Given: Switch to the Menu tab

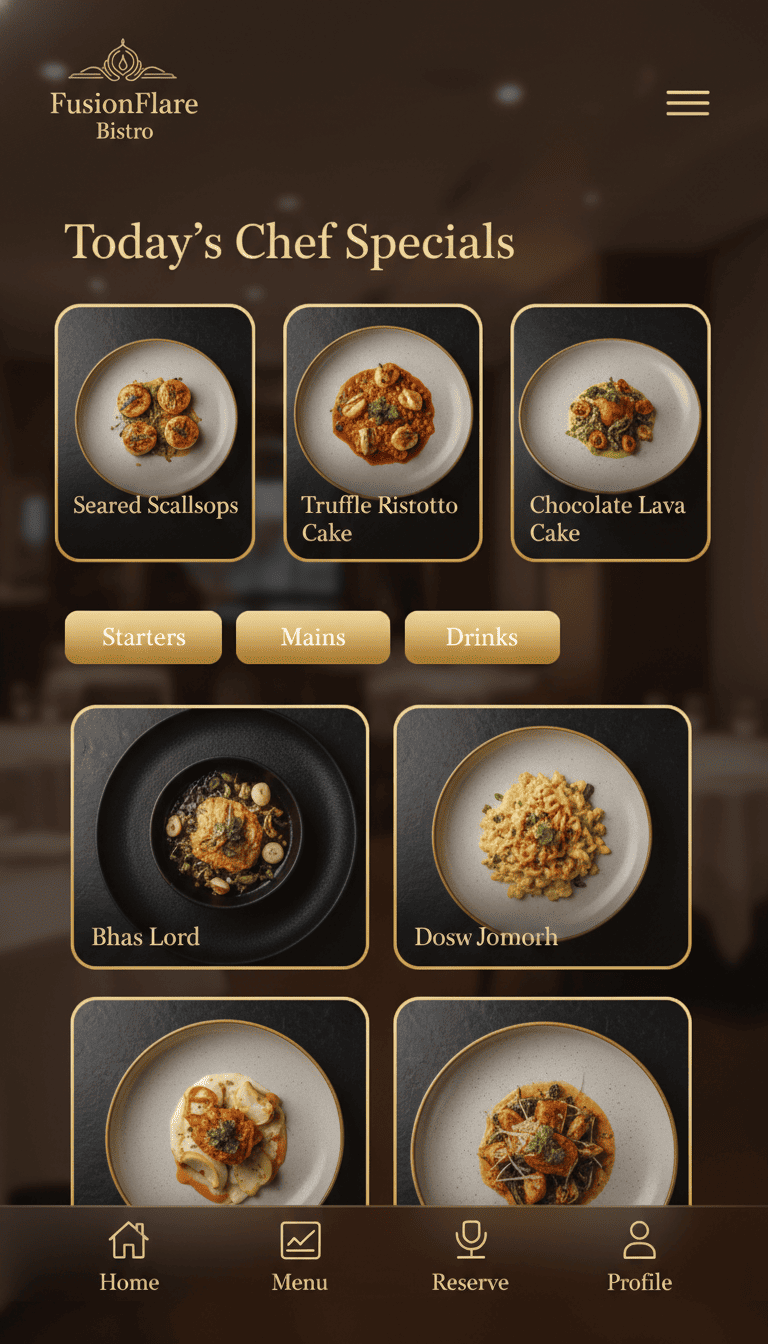Looking at the screenshot, I should tap(300, 1256).
